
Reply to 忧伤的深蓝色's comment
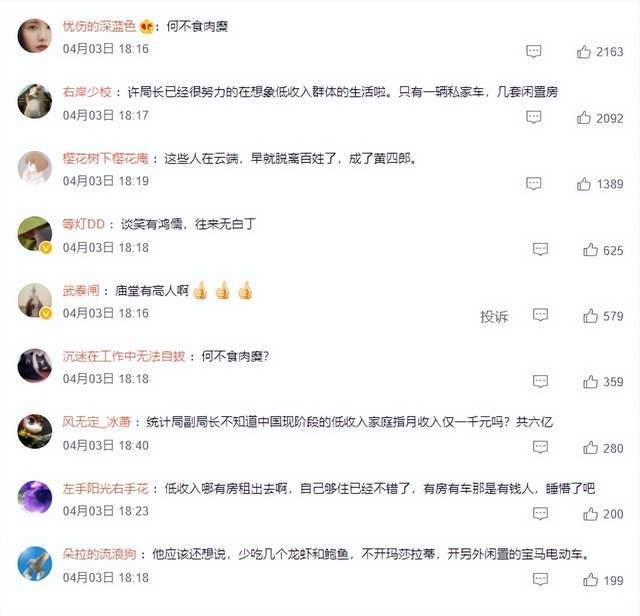click(x=534, y=52)
